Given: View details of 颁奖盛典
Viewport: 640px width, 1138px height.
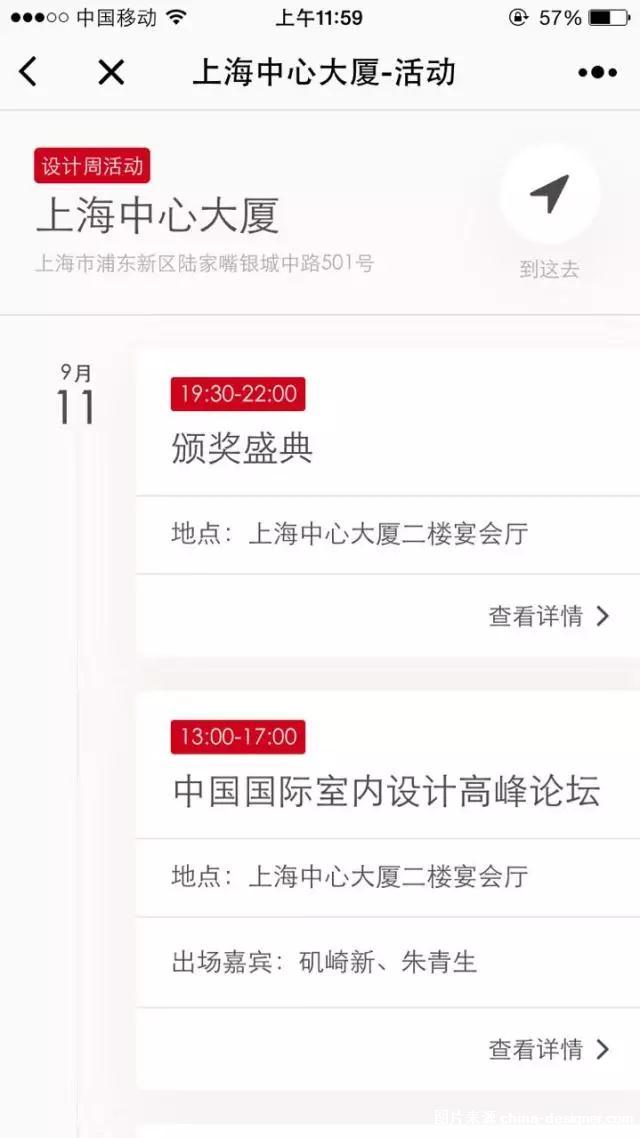Looking at the screenshot, I should [x=548, y=617].
